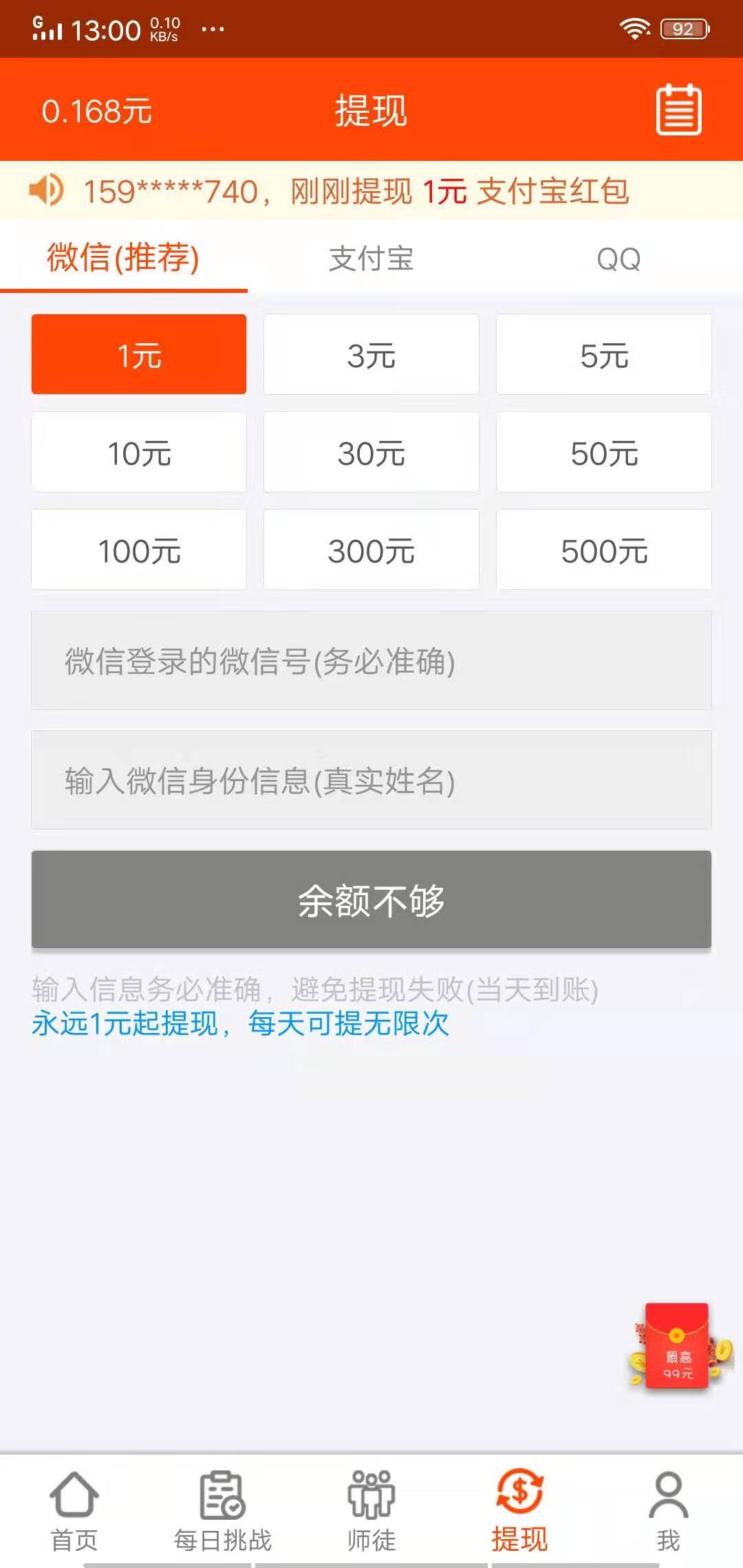Viewport: 743px width, 1568px height.
Task: Tap the 余额不够 button
Action: pos(371,900)
